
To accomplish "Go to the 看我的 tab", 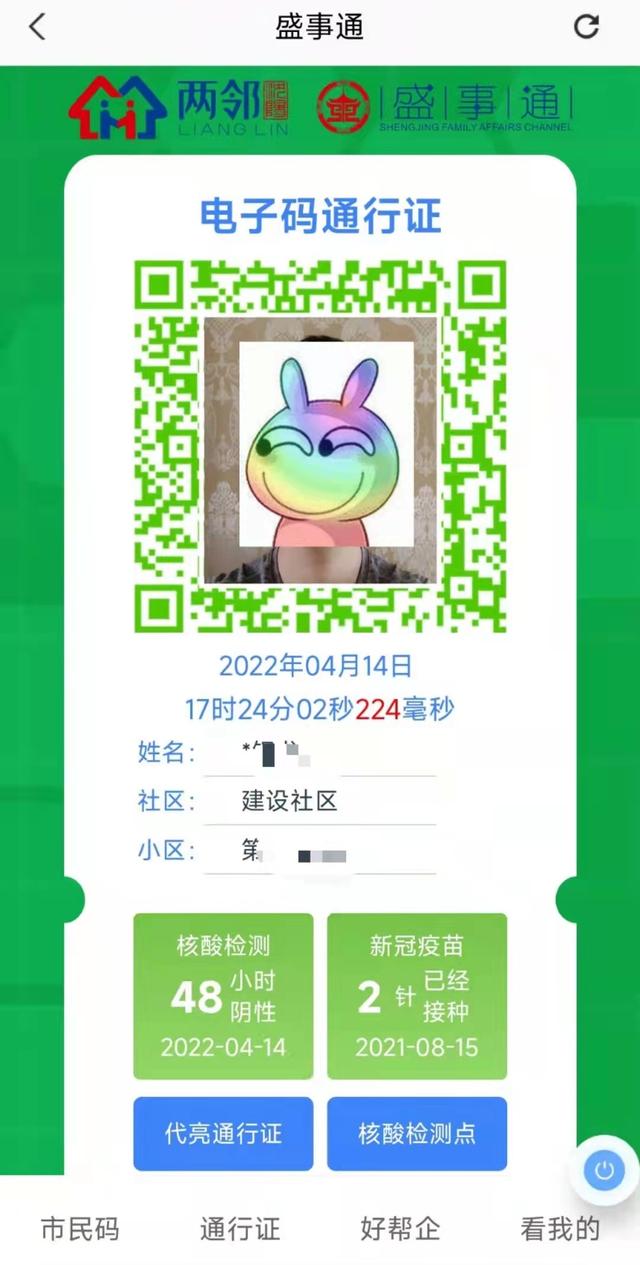I will [560, 1228].
